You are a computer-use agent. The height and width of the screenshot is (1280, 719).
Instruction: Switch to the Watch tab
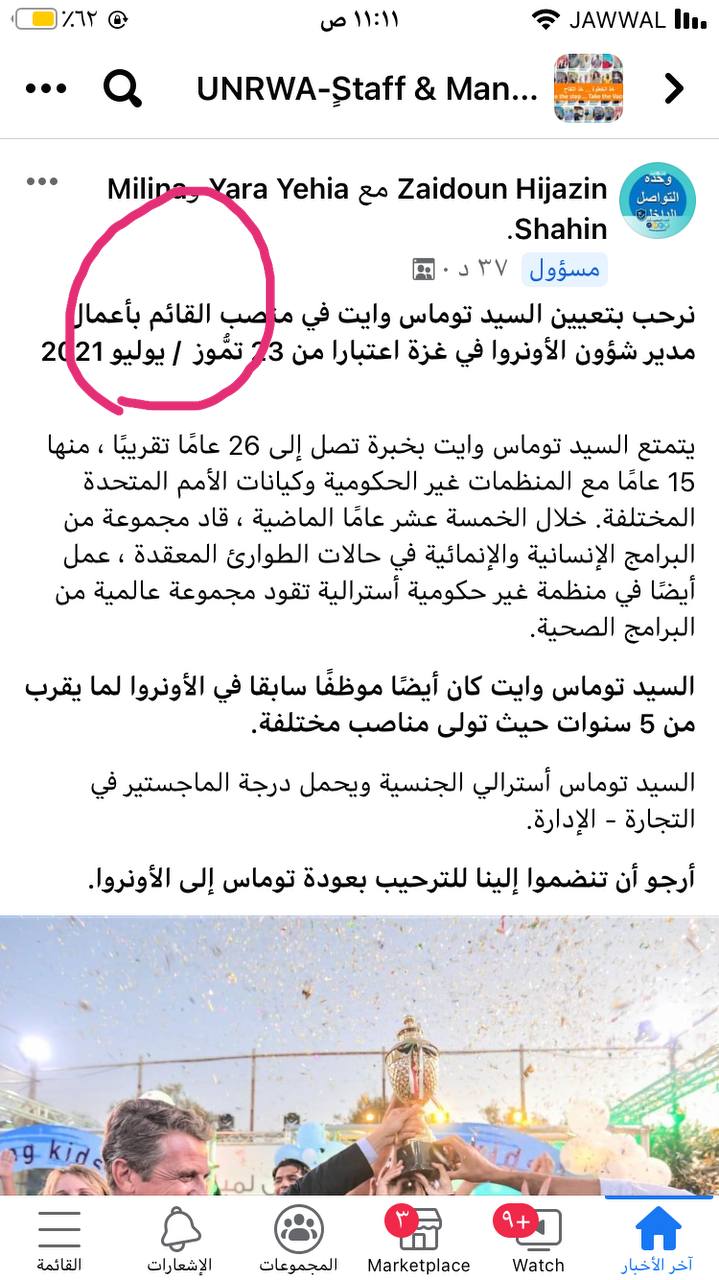[x=538, y=1239]
